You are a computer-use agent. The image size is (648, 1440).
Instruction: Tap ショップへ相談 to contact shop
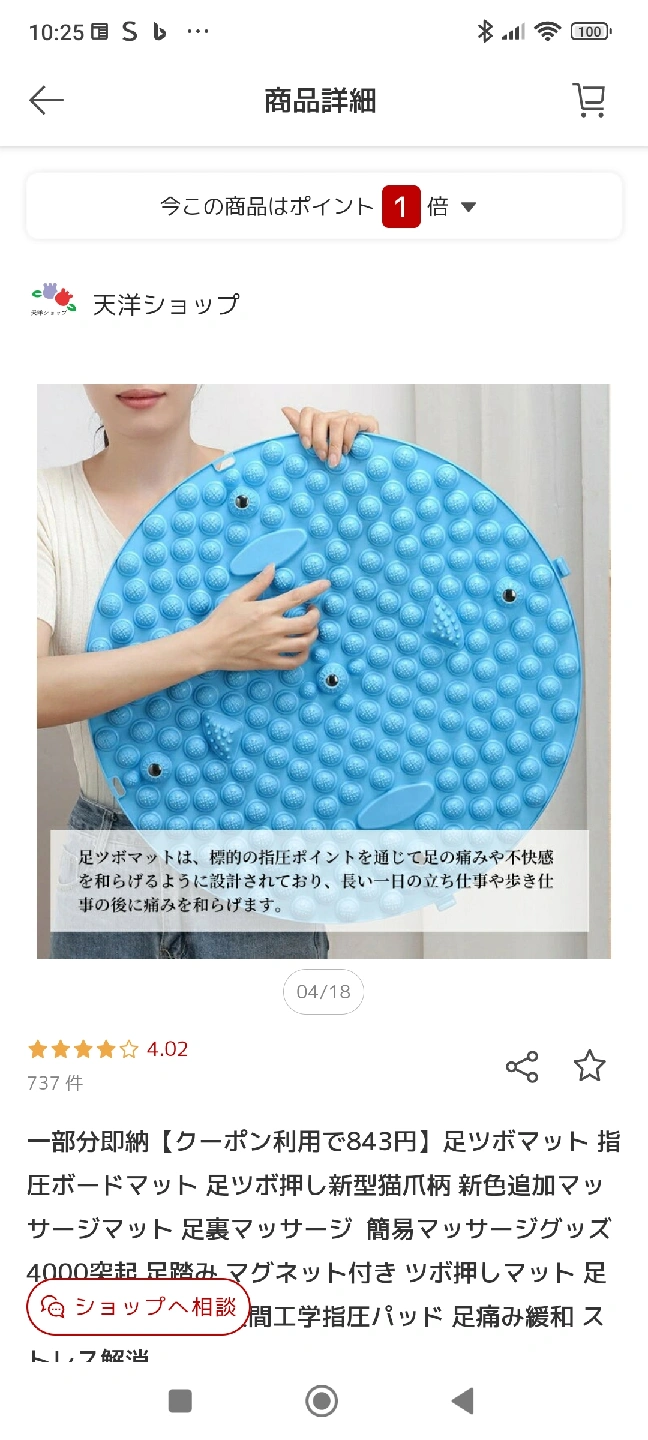pyautogui.click(x=139, y=1307)
